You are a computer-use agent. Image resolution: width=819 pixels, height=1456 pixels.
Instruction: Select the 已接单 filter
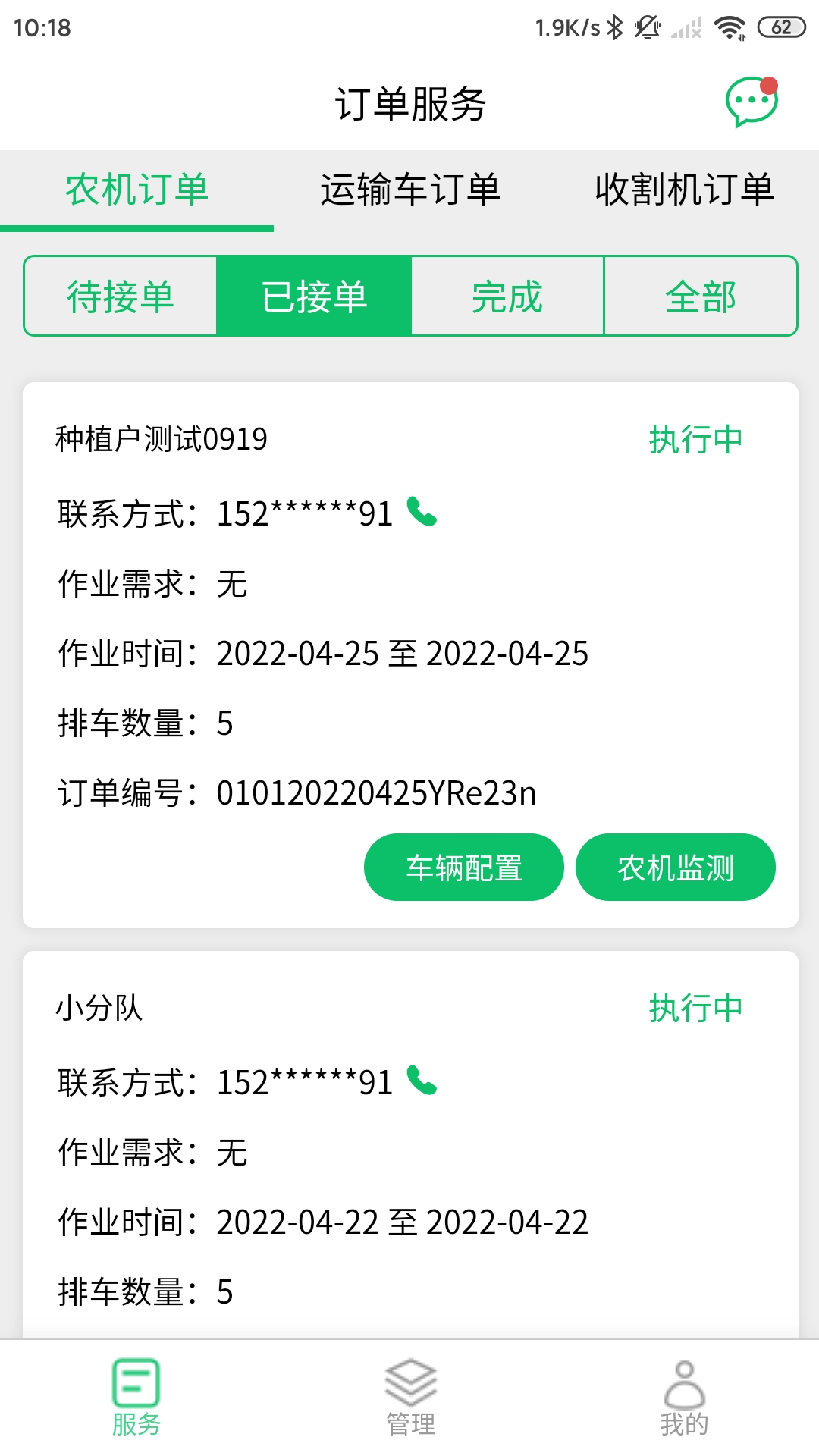(314, 297)
